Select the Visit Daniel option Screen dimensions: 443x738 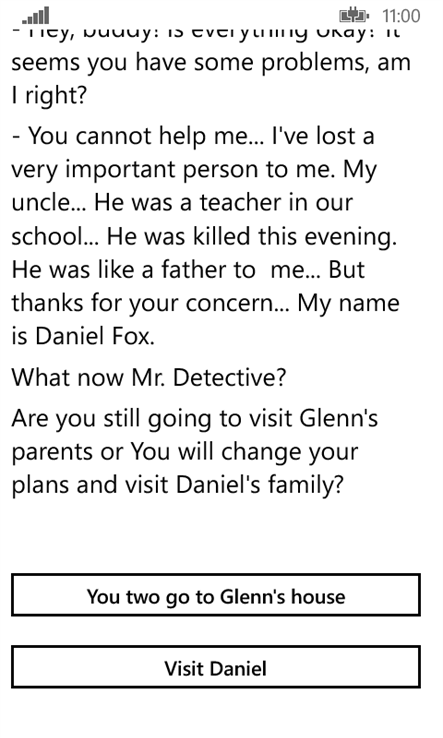[216, 667]
